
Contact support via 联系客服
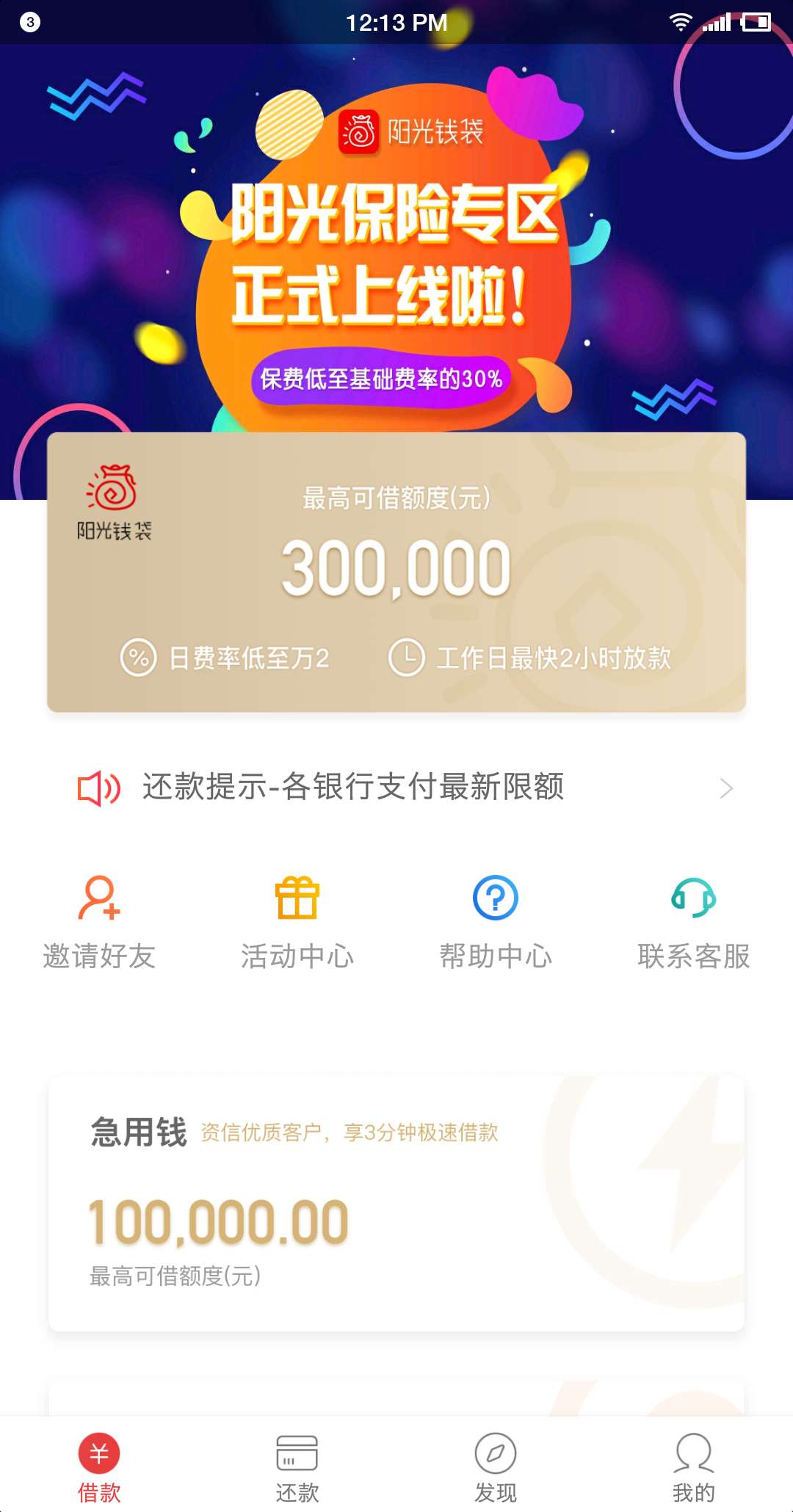(694, 921)
